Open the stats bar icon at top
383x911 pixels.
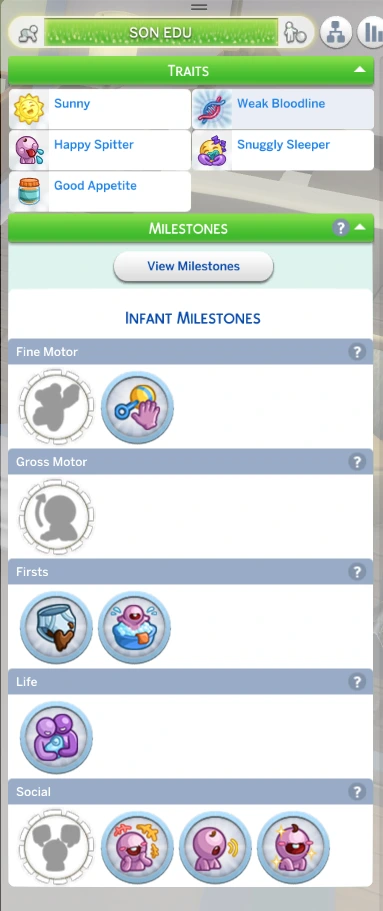tap(370, 31)
